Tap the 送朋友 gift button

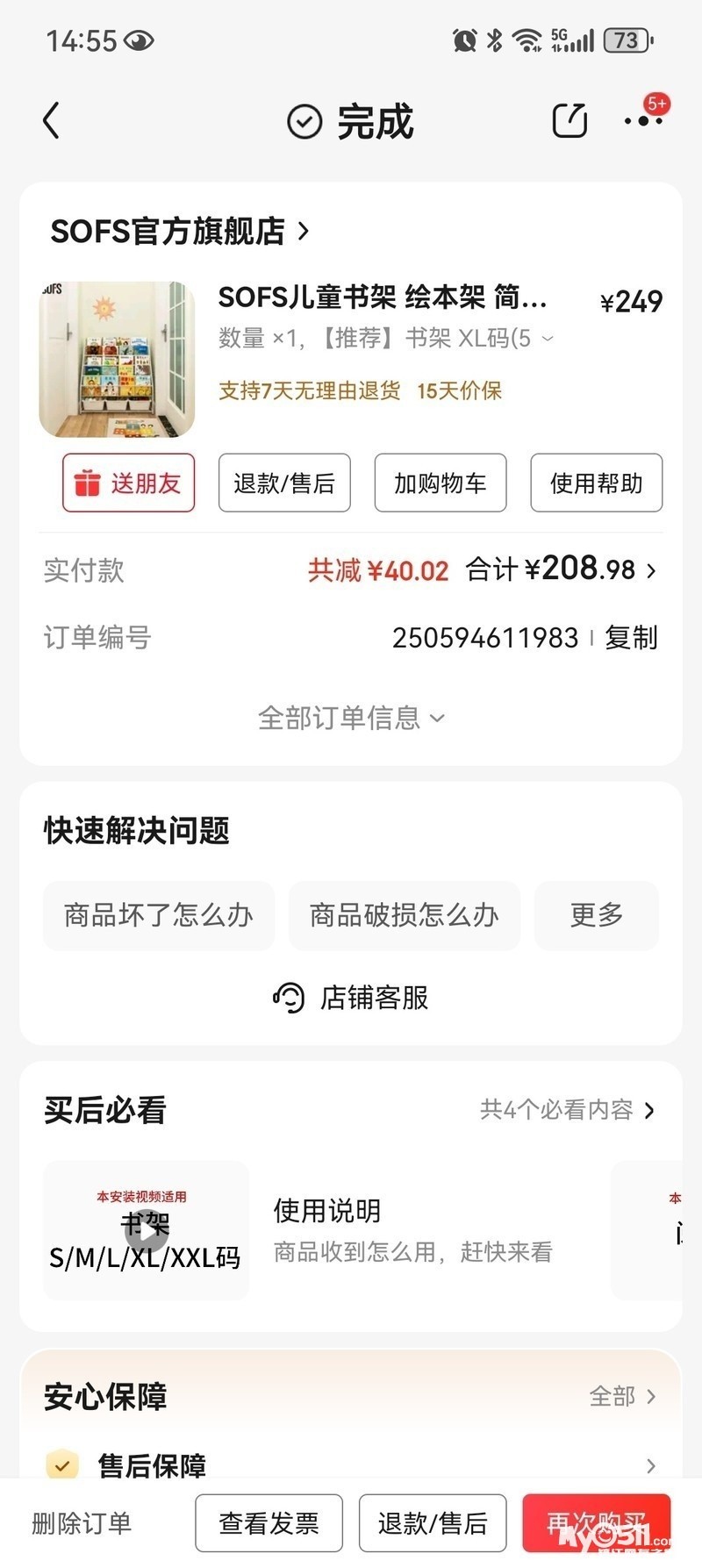128,483
